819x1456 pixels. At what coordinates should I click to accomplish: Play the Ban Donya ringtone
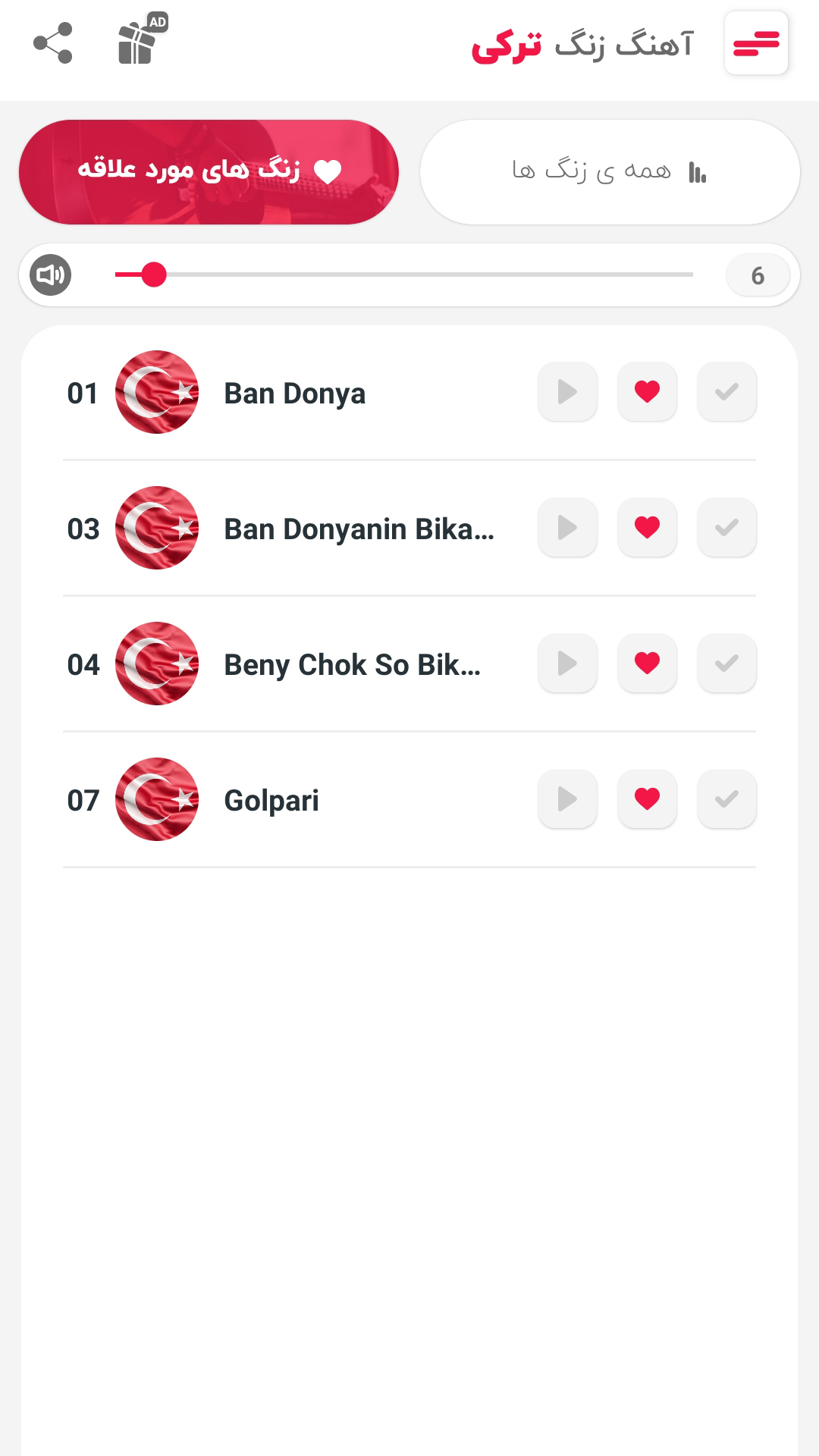click(567, 392)
